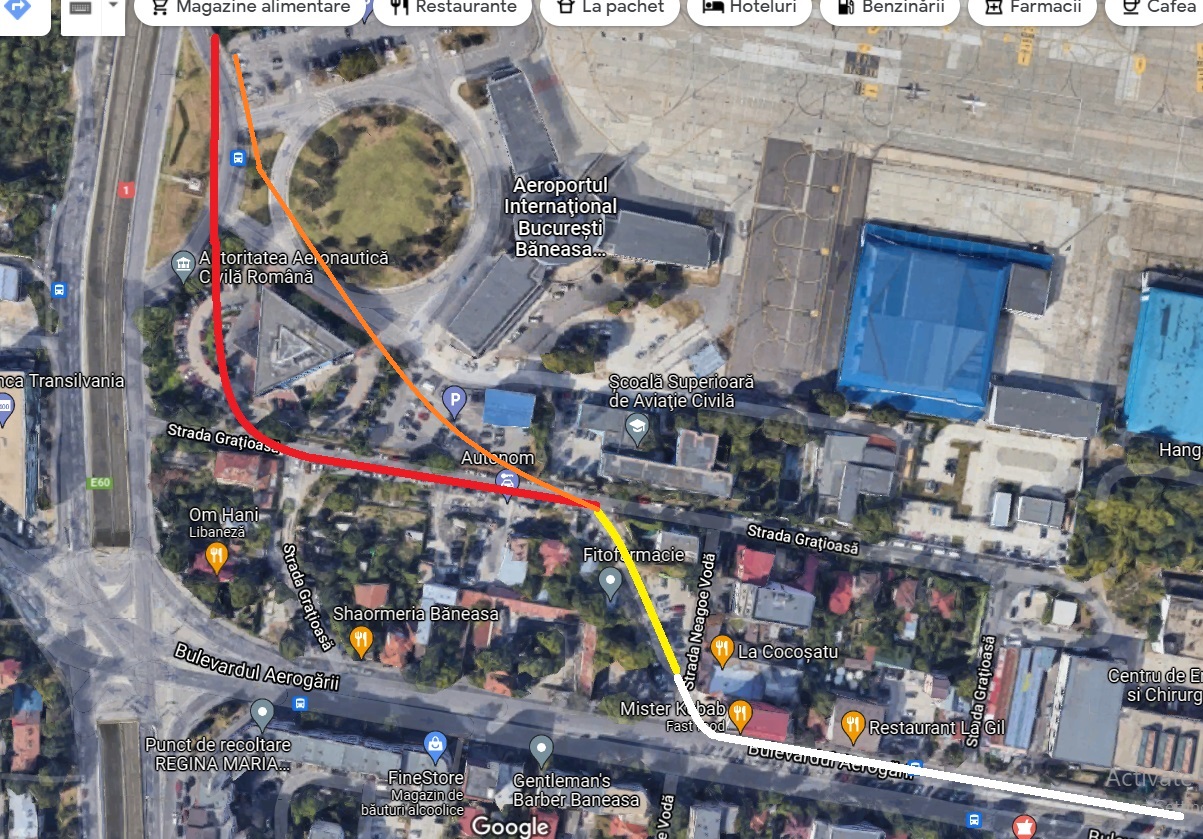This screenshot has width=1203, height=839.
Task: Filter by Restaurante chip
Action: (455, 8)
